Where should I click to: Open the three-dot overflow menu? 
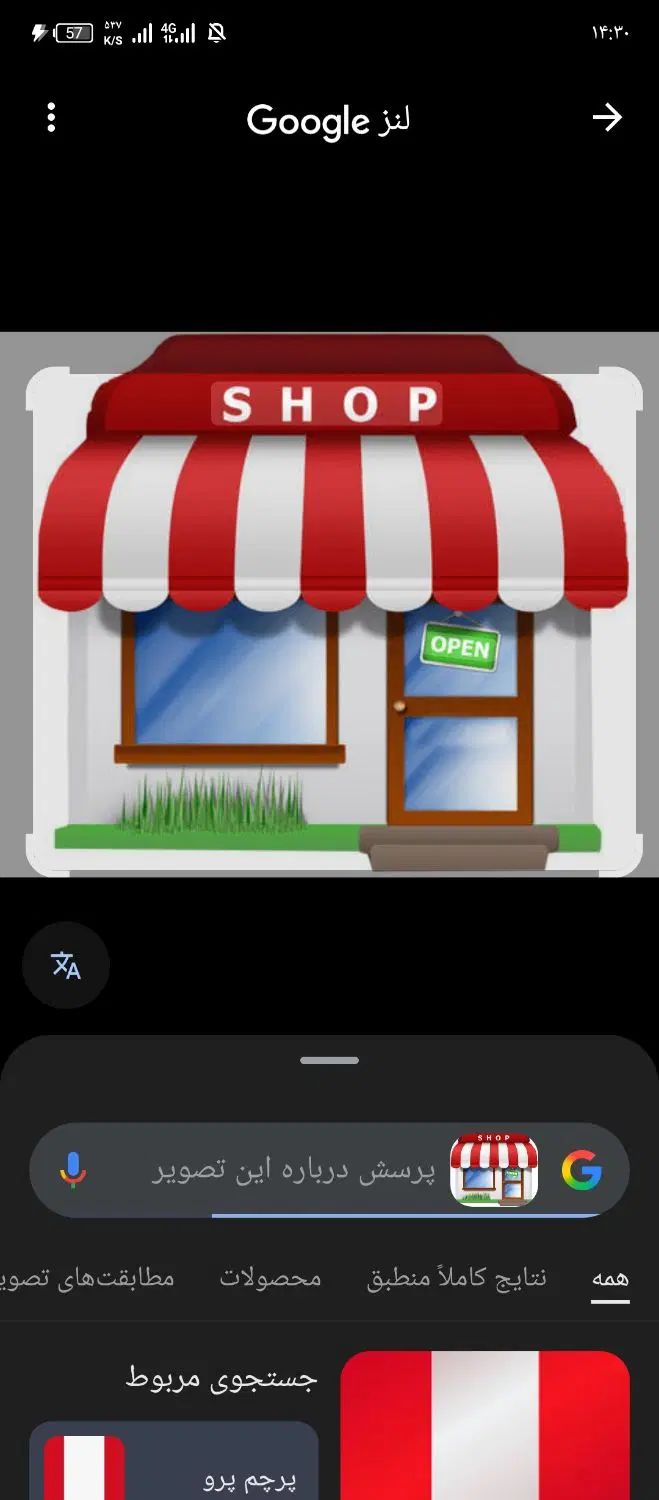coord(51,118)
